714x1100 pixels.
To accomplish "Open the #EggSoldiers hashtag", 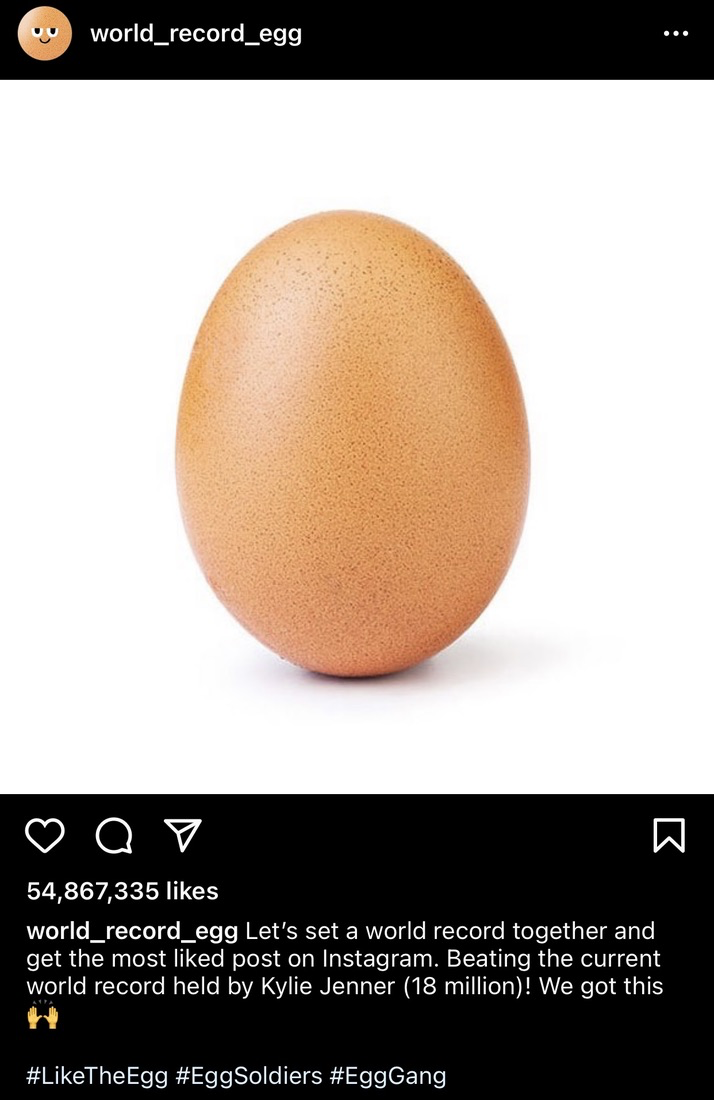I will (x=249, y=1076).
